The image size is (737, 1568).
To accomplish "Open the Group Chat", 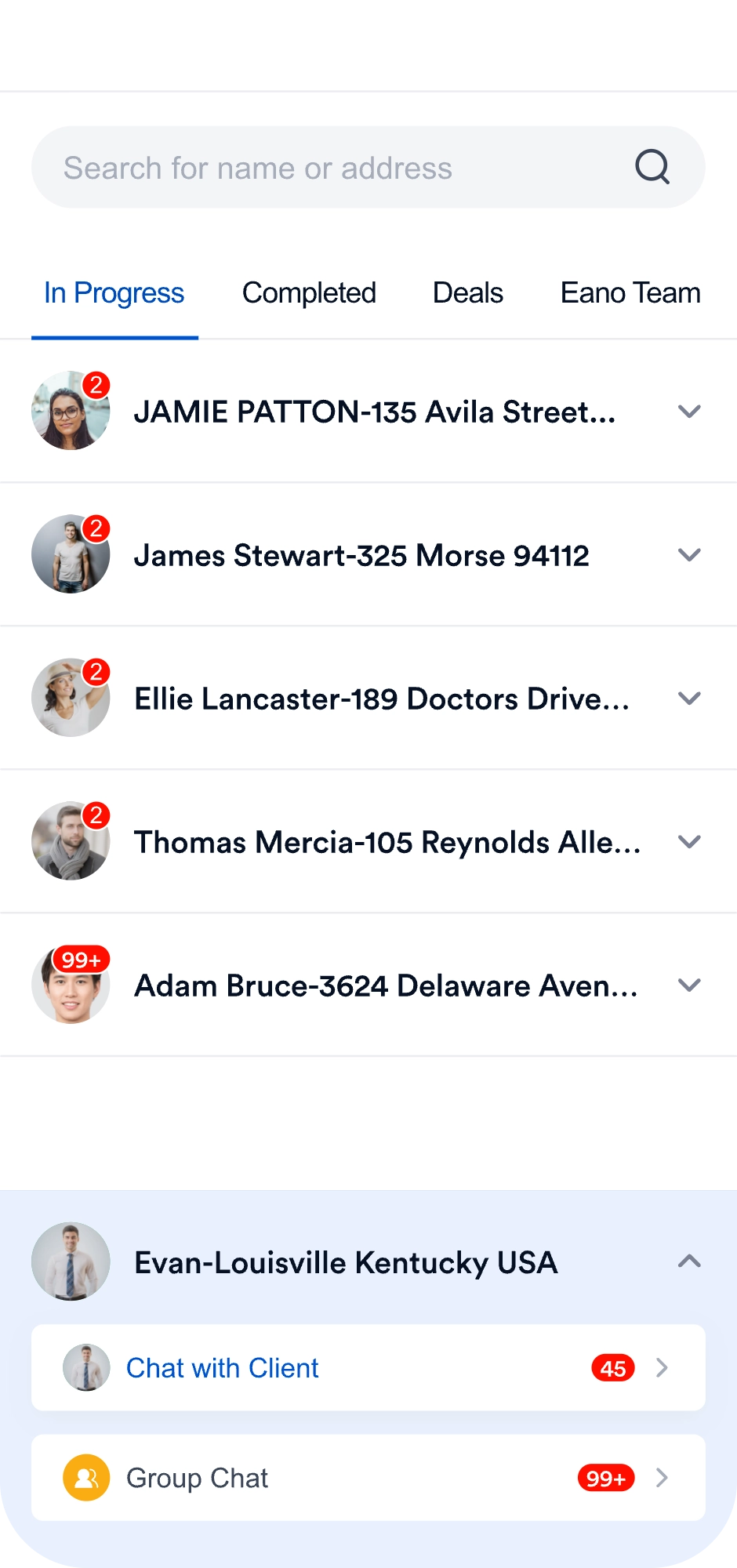I will pyautogui.click(x=368, y=1478).
